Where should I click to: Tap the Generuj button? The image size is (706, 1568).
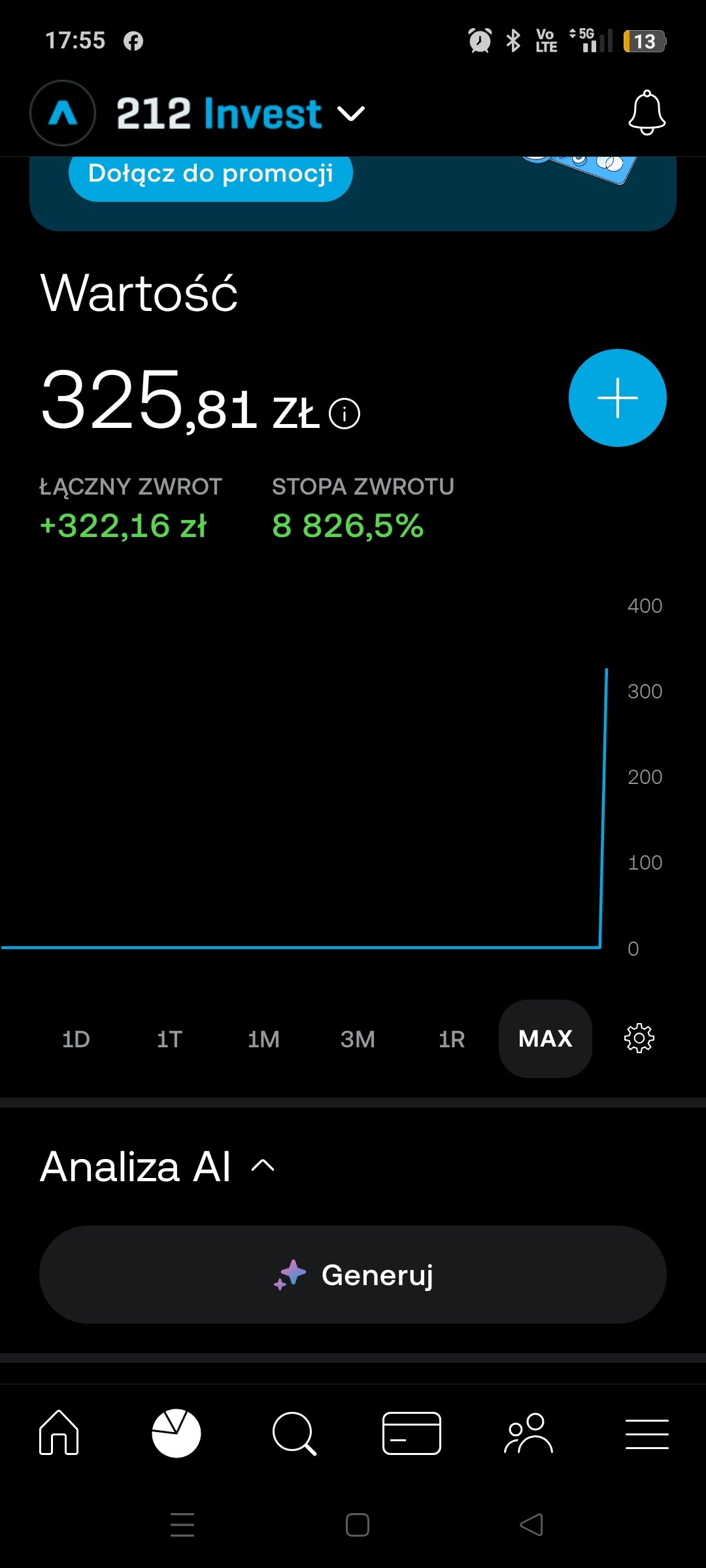[x=353, y=1275]
